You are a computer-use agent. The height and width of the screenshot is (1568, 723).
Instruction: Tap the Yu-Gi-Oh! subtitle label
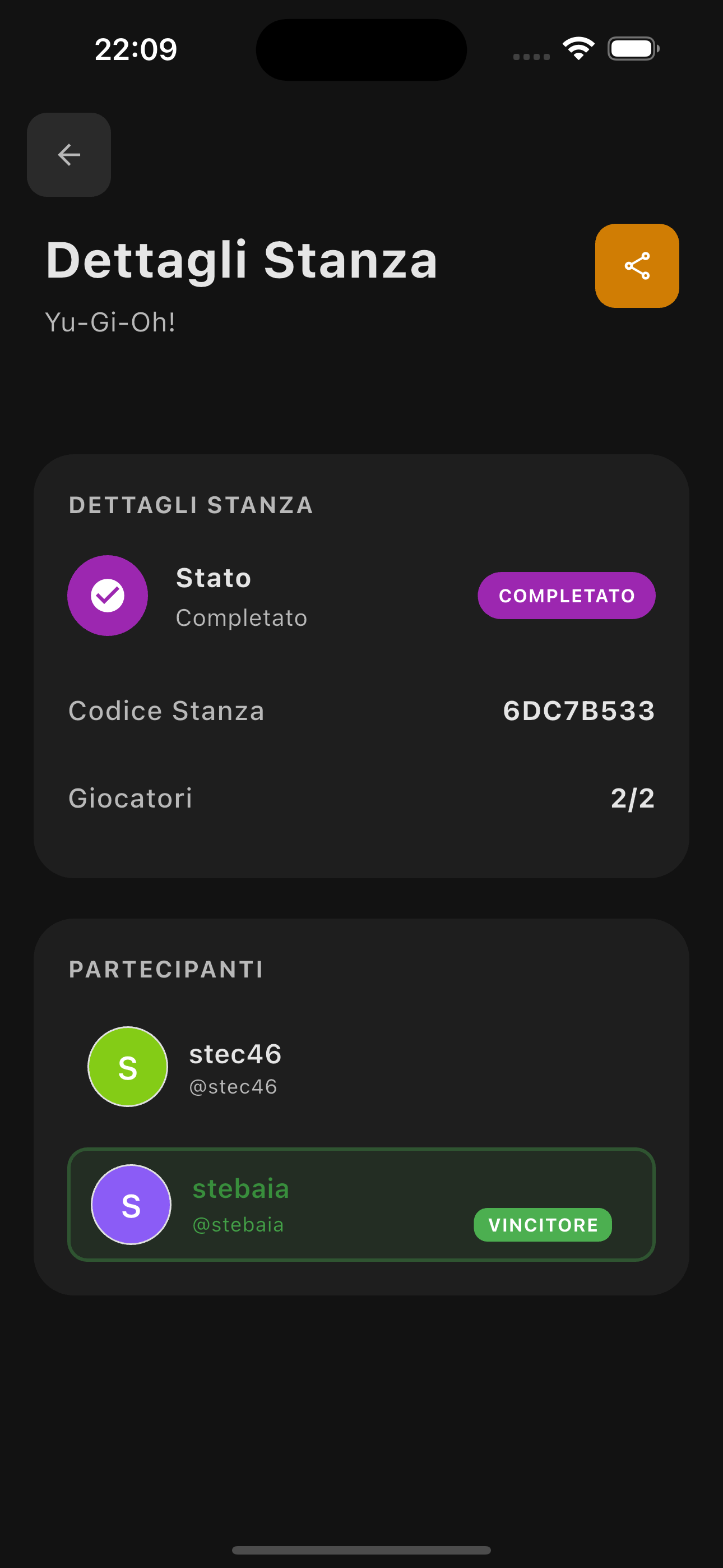pyautogui.click(x=109, y=322)
